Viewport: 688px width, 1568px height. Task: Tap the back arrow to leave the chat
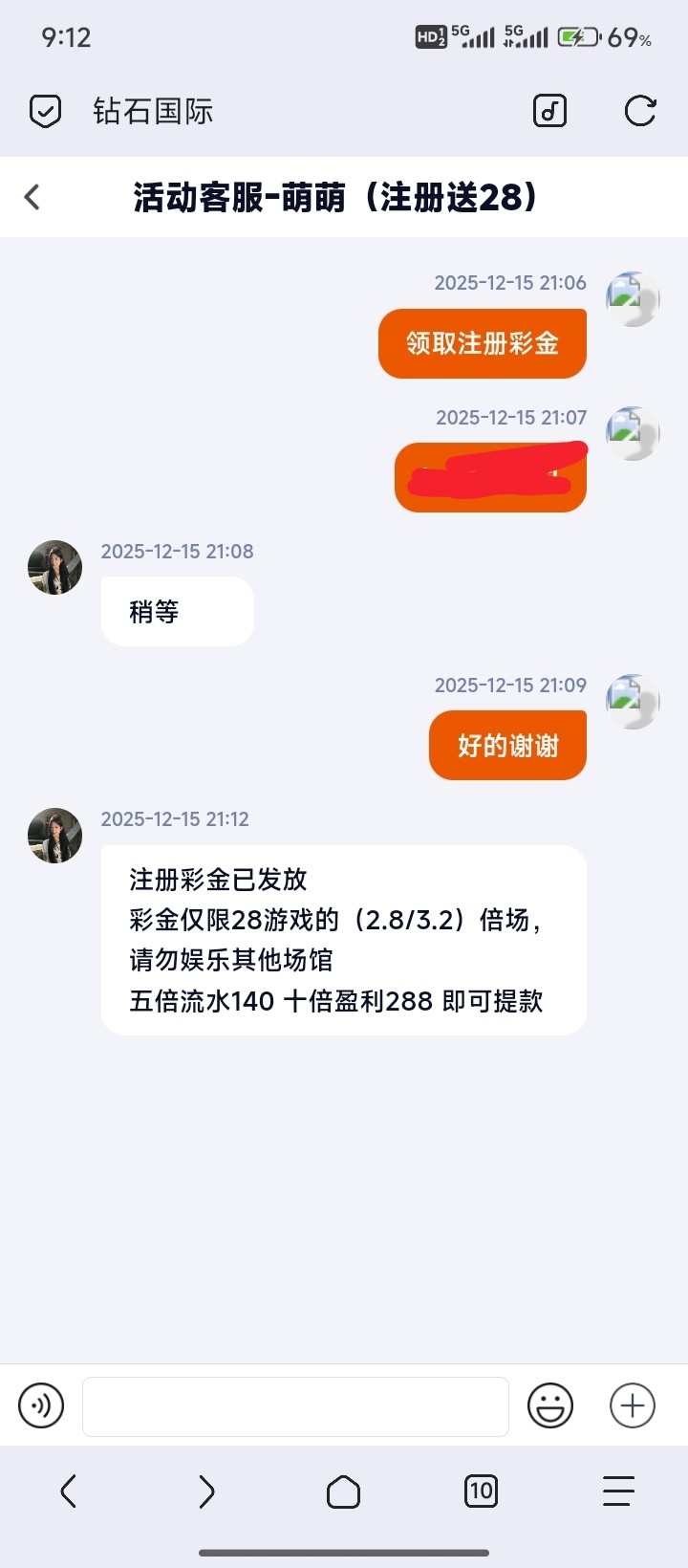click(x=32, y=196)
